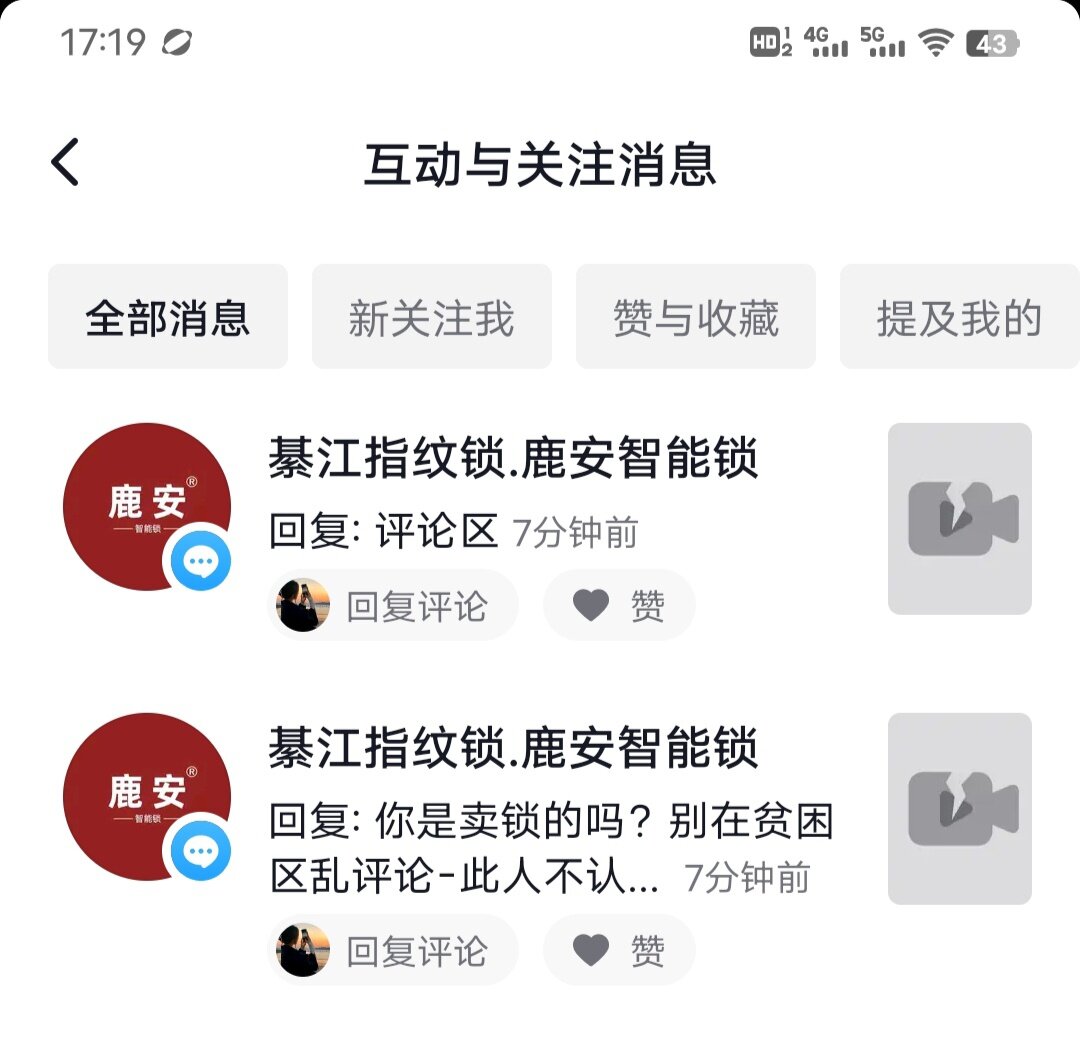
Task: Like the 回复: 评论区 message
Action: 619,606
